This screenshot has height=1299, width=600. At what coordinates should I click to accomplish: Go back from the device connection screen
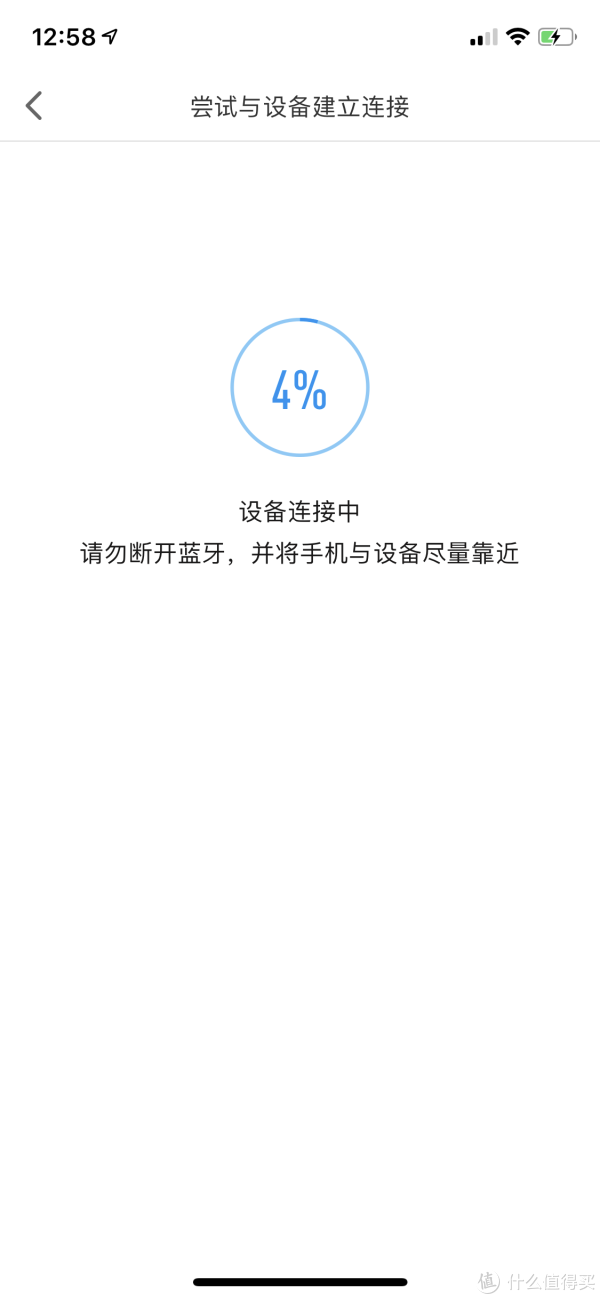(x=35, y=106)
